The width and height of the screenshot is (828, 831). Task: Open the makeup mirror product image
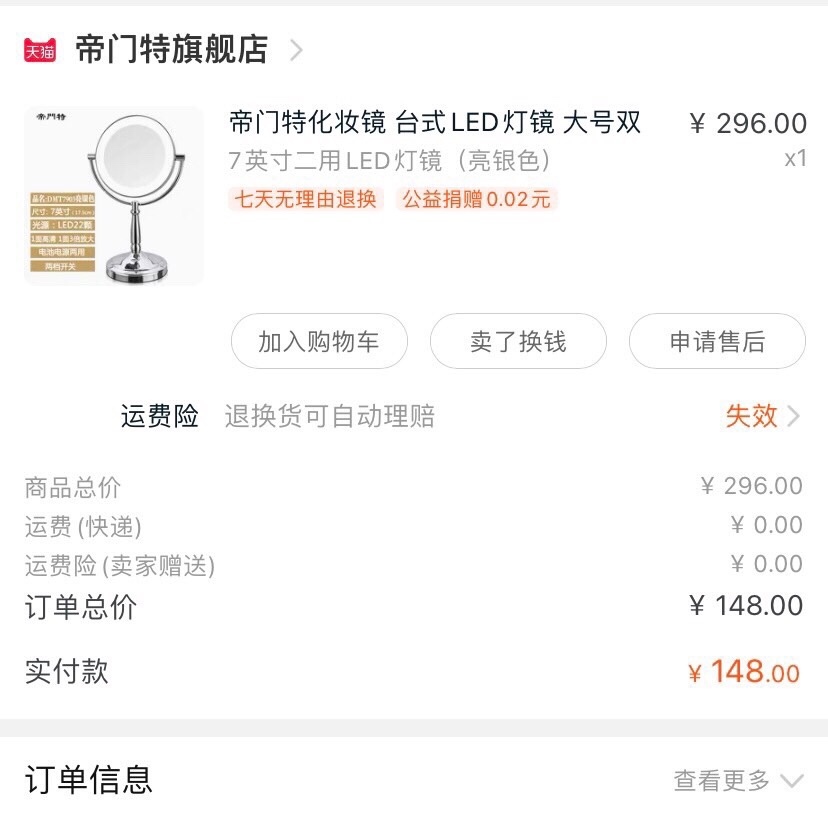pyautogui.click(x=113, y=196)
